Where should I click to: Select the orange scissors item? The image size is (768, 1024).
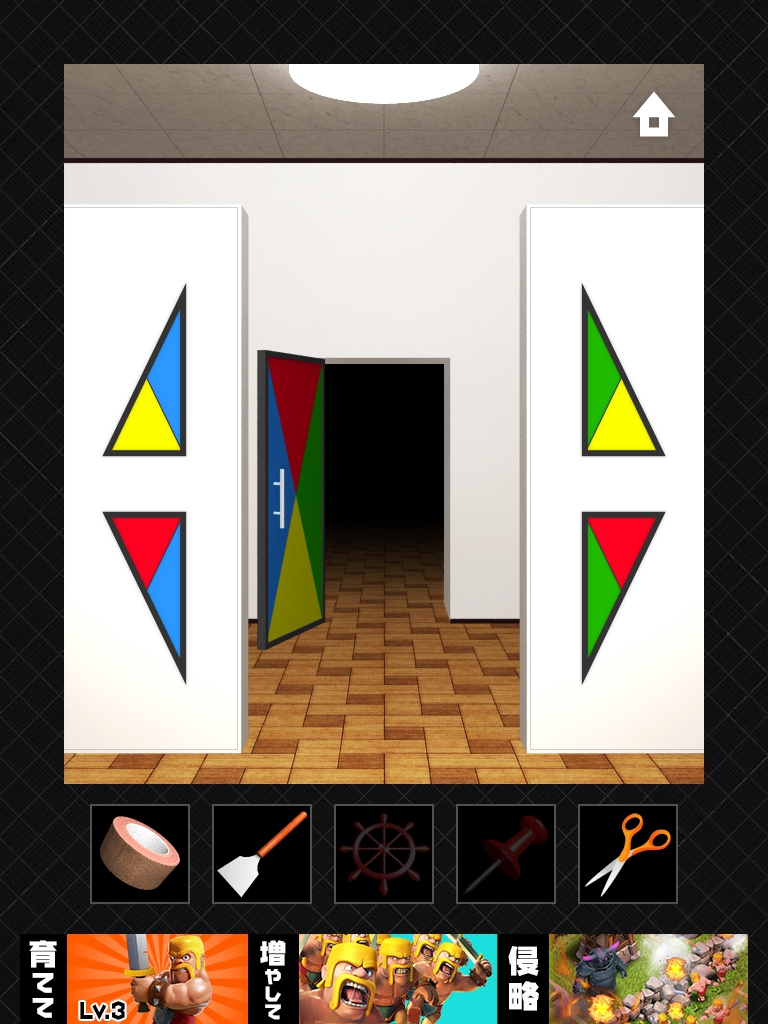pyautogui.click(x=628, y=854)
